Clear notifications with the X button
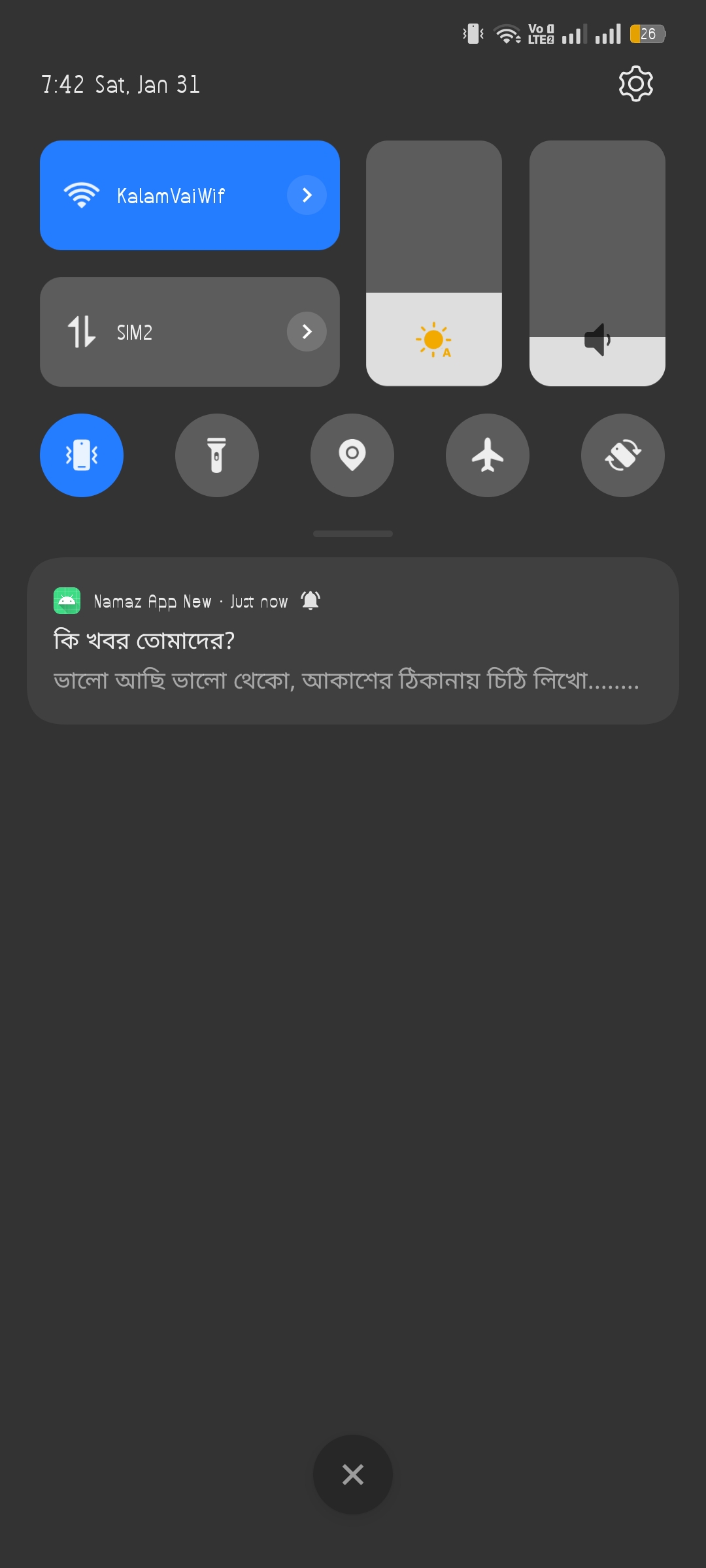The image size is (706, 1568). 353,1475
